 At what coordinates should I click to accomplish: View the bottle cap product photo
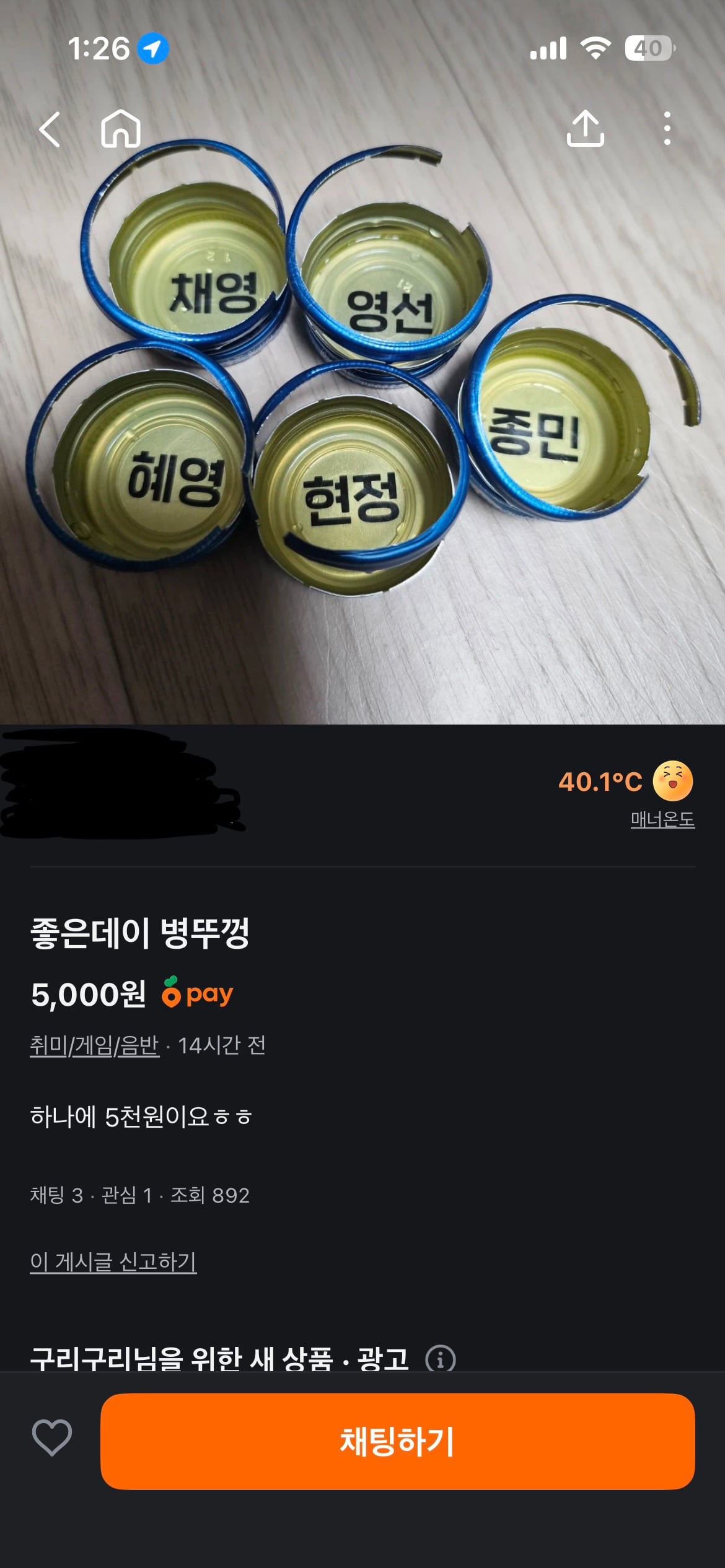pyautogui.click(x=362, y=362)
